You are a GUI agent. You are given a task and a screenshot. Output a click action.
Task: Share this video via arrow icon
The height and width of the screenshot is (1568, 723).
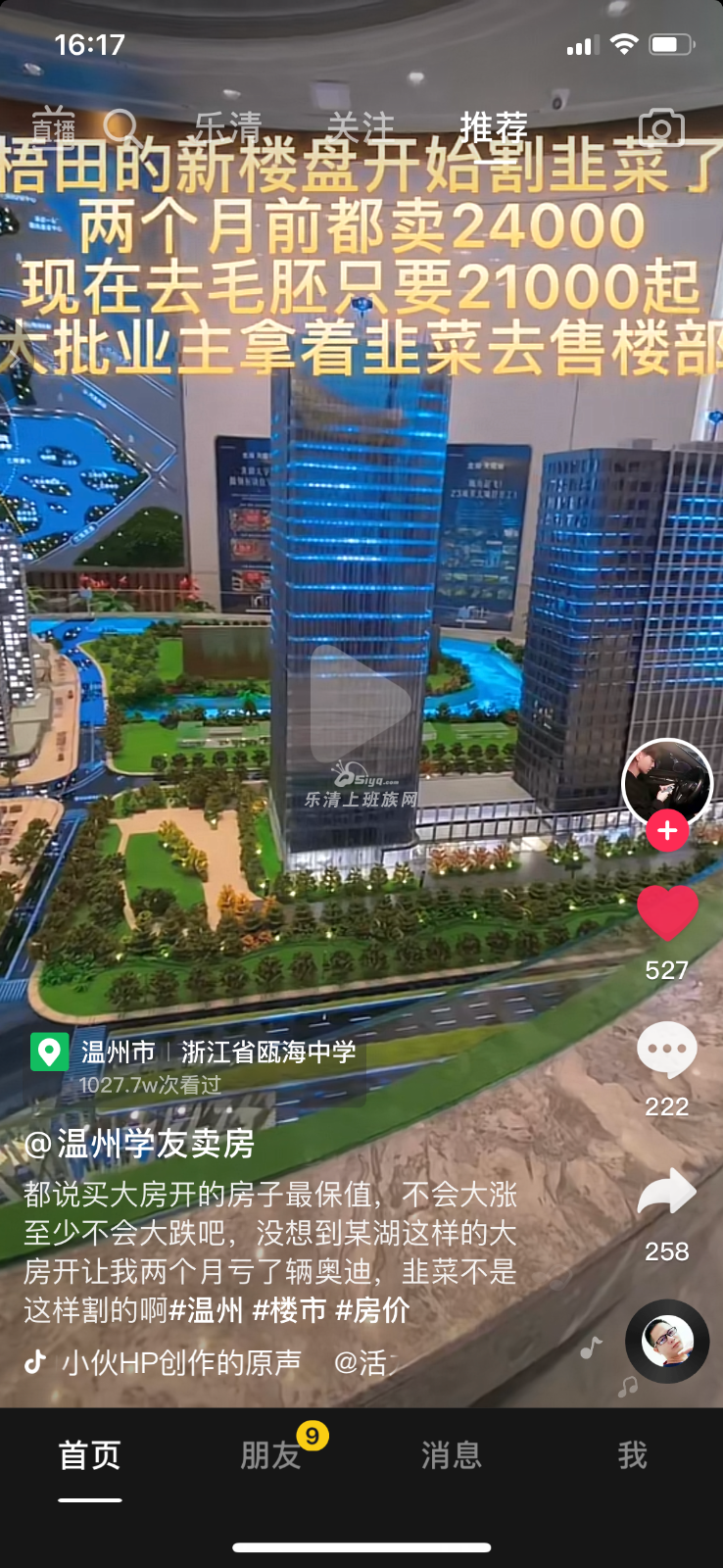pos(667,1193)
